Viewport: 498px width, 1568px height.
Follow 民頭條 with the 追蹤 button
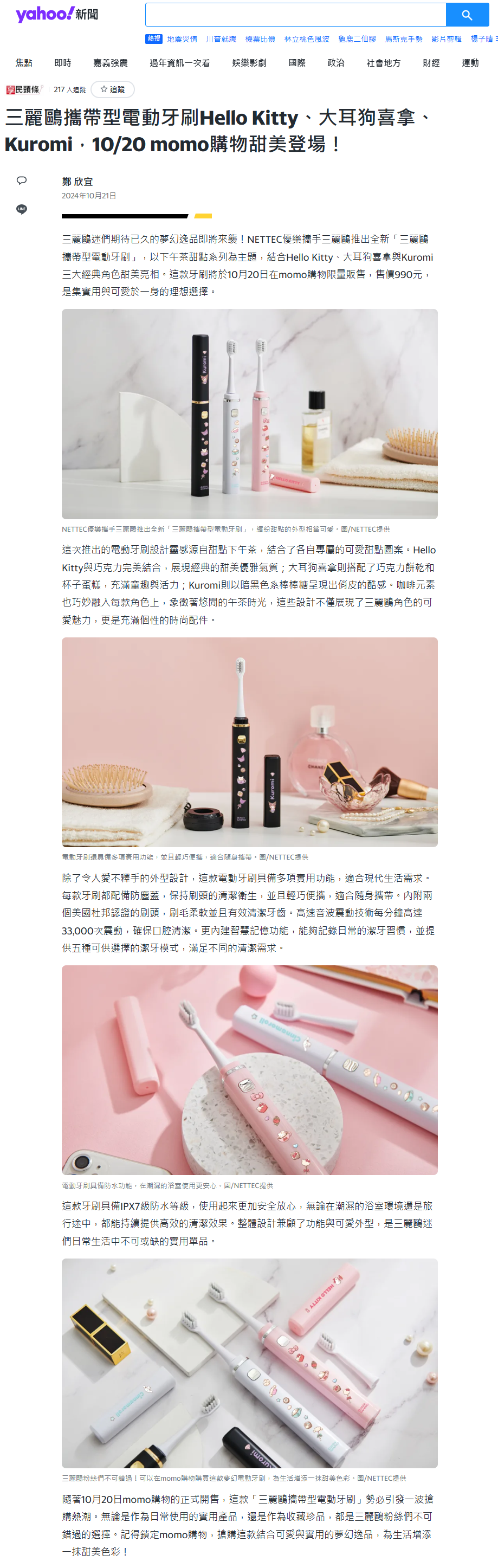(x=113, y=89)
